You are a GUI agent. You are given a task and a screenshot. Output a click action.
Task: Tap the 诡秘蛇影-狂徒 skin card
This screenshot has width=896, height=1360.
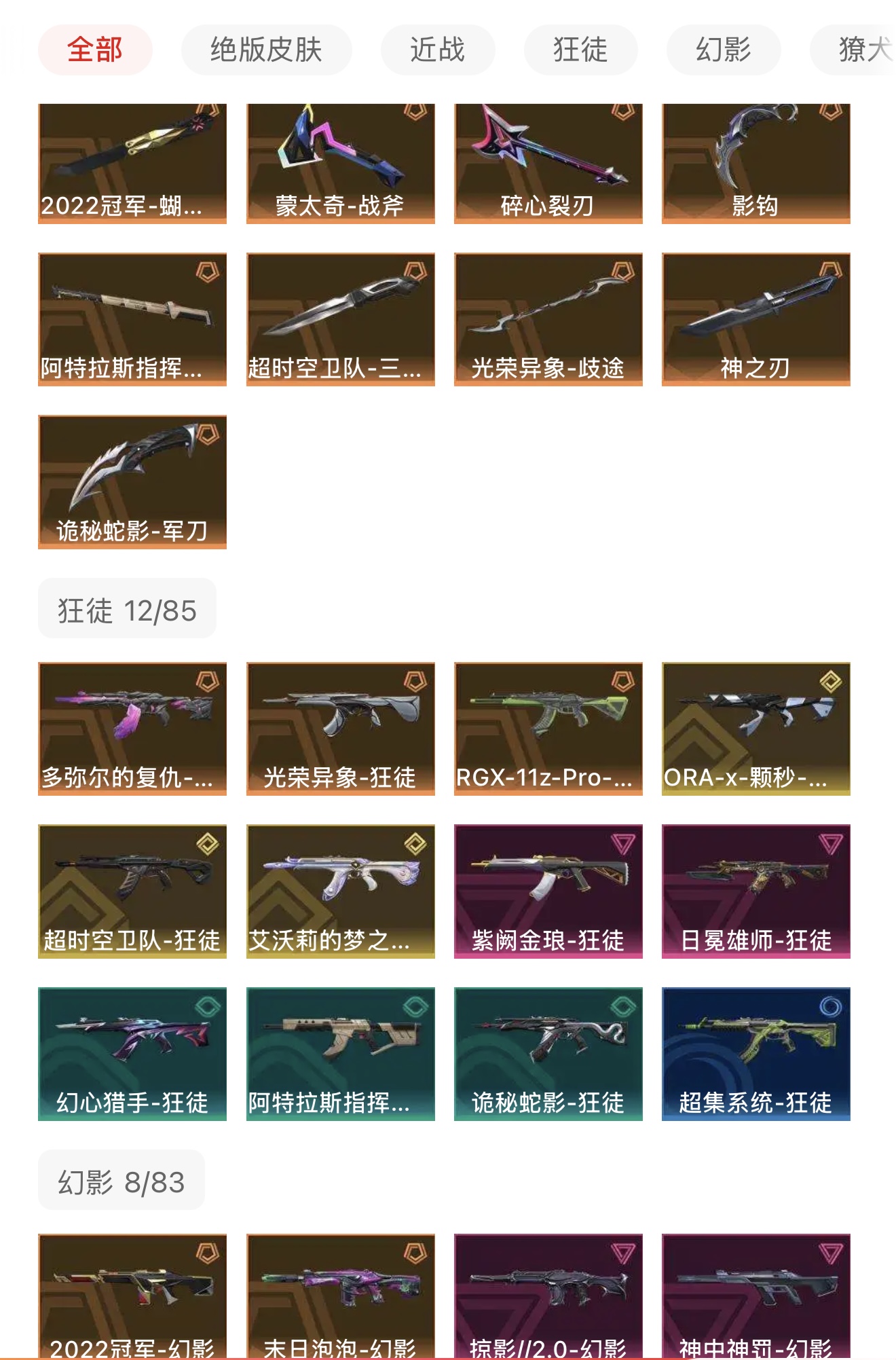point(548,1054)
